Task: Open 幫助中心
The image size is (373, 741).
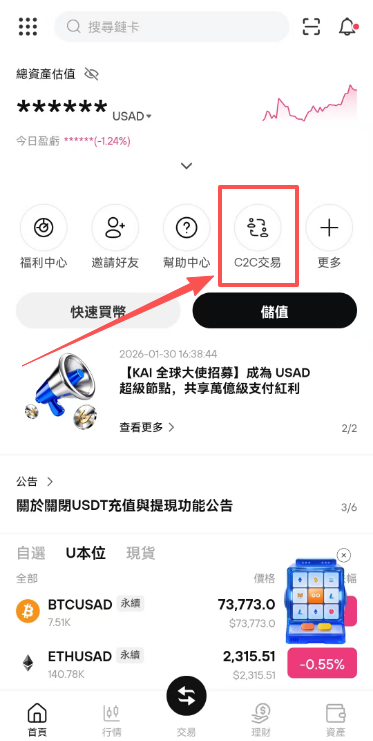Action: coord(187,237)
